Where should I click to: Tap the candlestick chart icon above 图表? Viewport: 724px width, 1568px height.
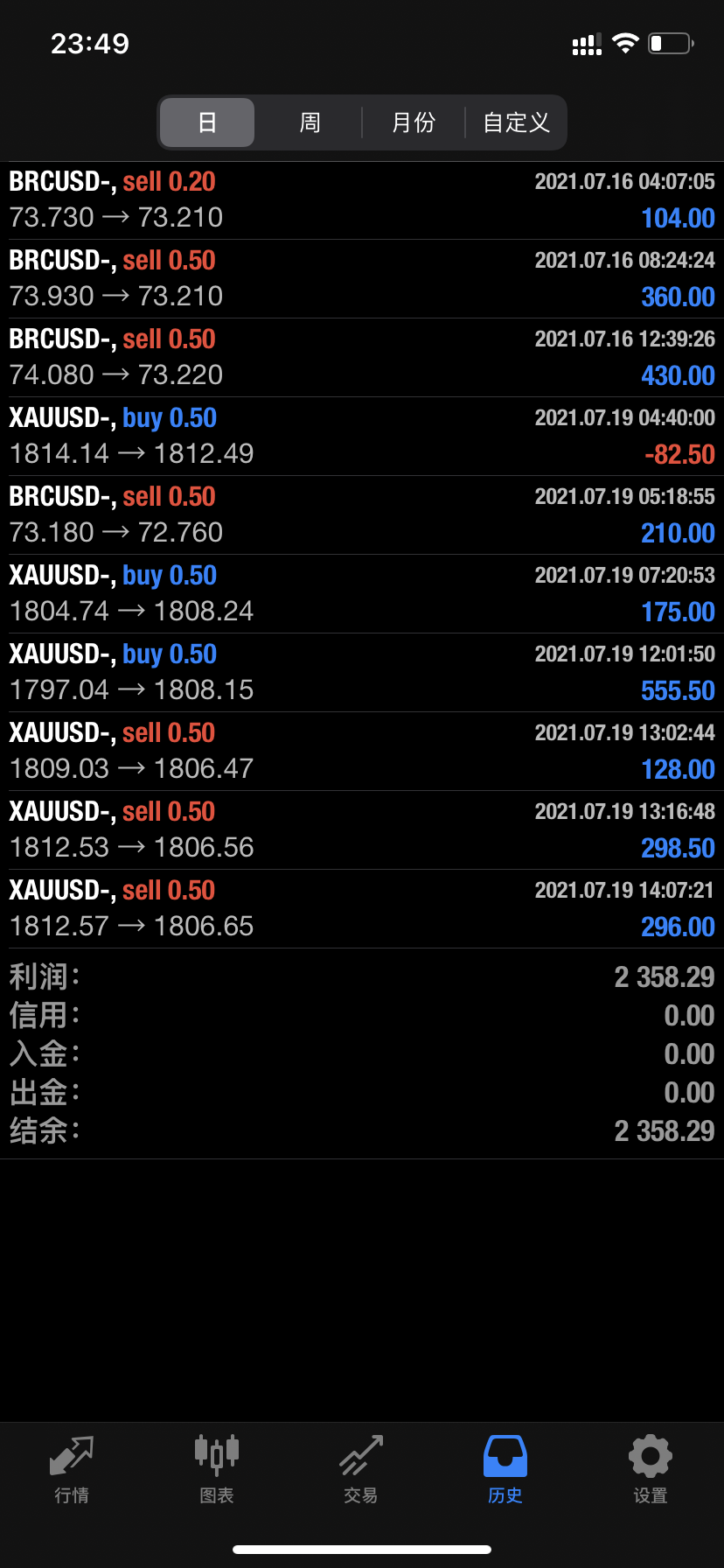(216, 1452)
